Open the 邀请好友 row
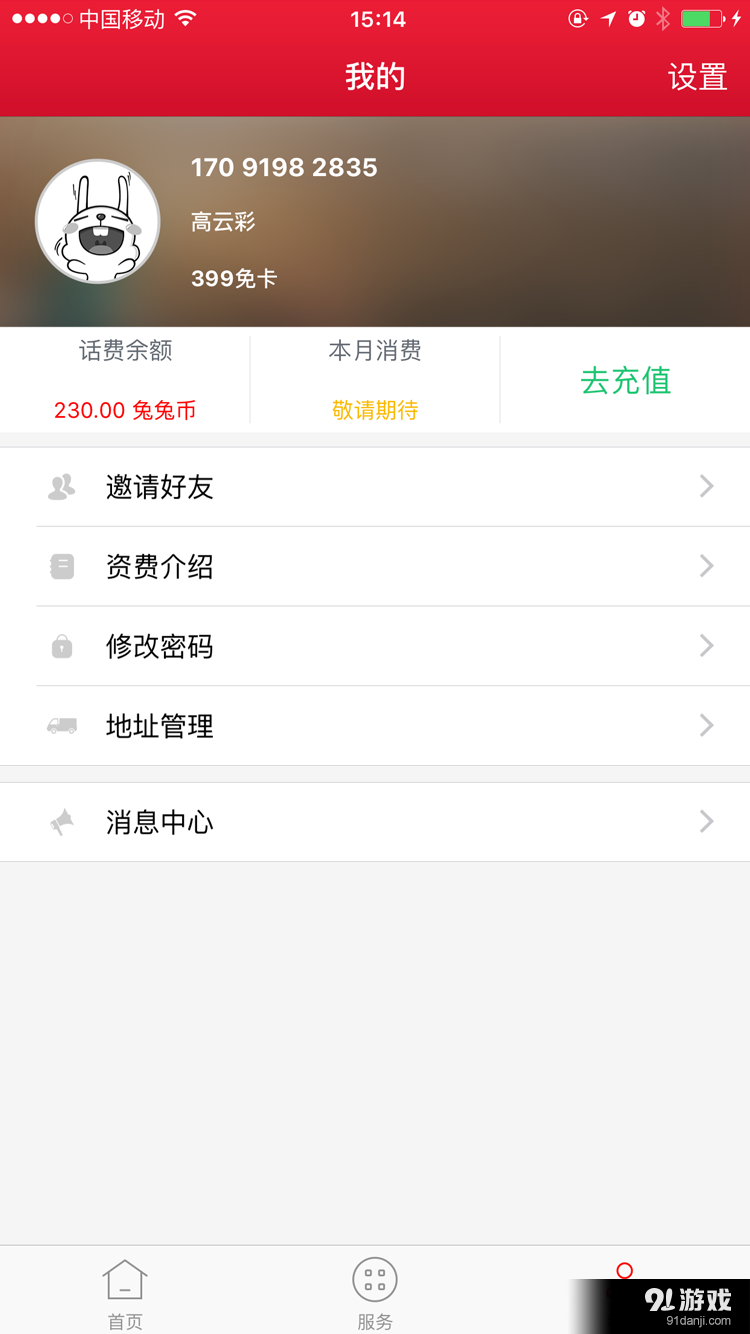Screen dimensions: 750x1334 point(375,487)
